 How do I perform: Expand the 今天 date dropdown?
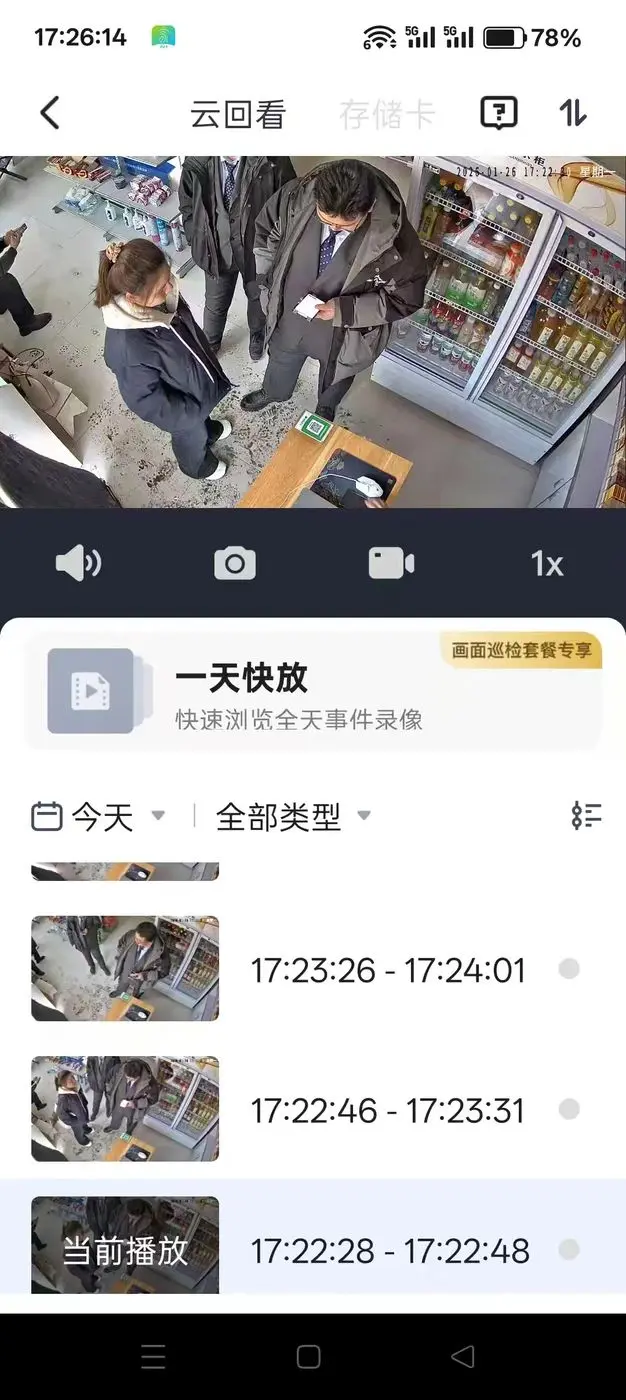tap(98, 817)
